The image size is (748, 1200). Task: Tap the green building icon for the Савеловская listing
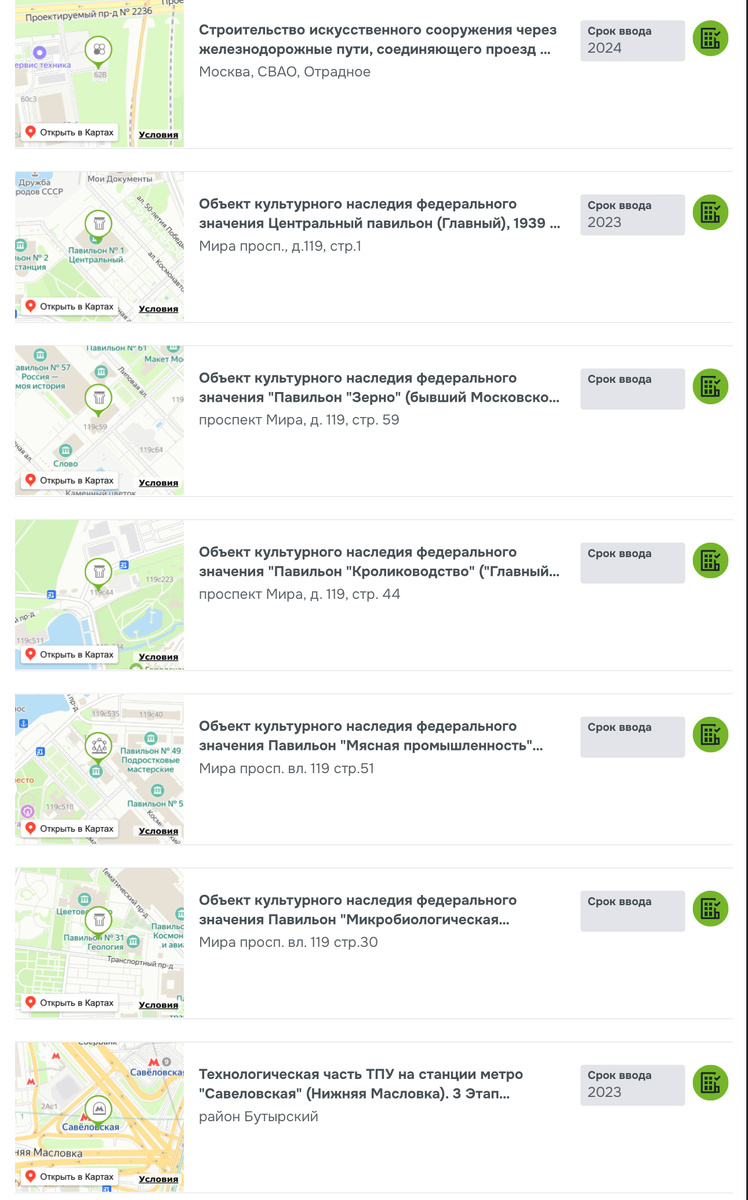[710, 1083]
